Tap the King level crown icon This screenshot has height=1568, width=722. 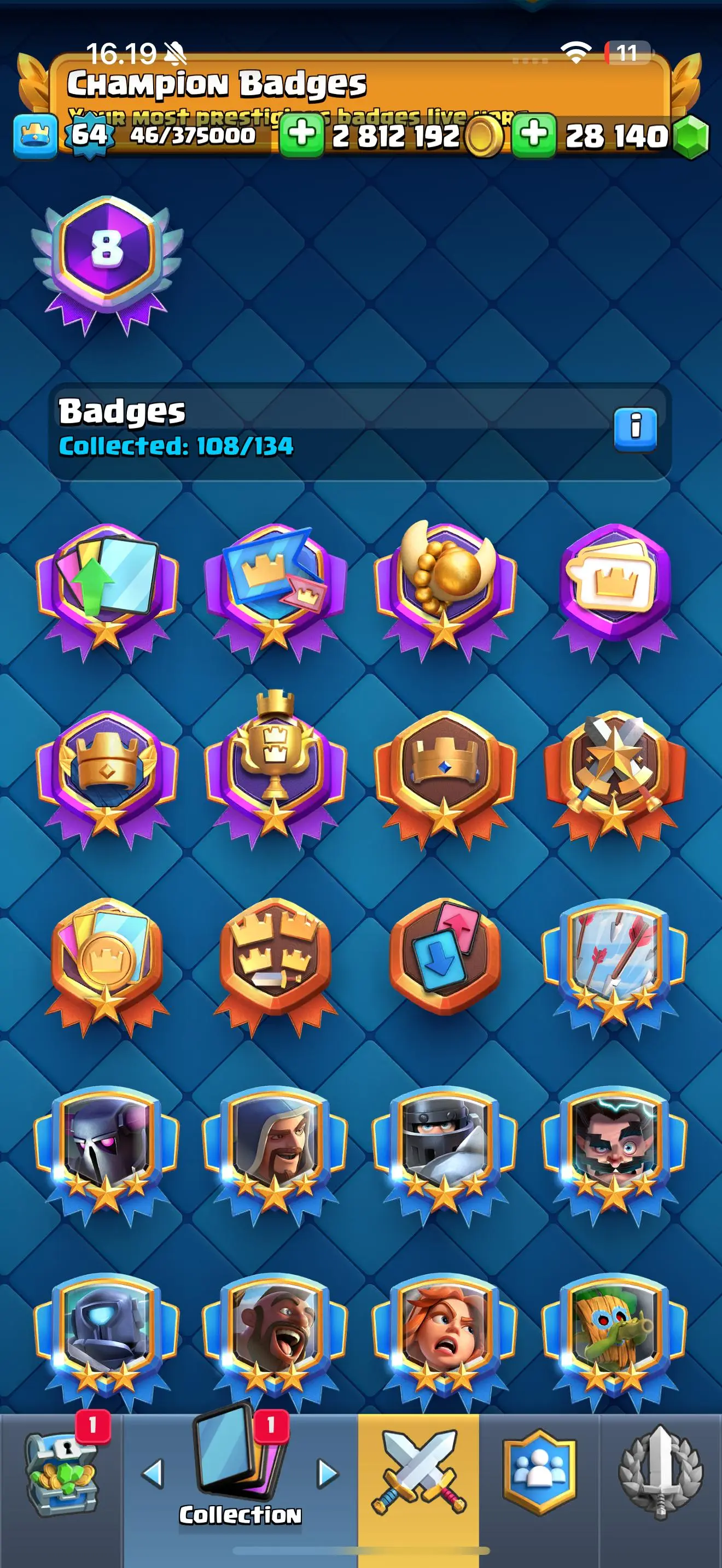36,135
